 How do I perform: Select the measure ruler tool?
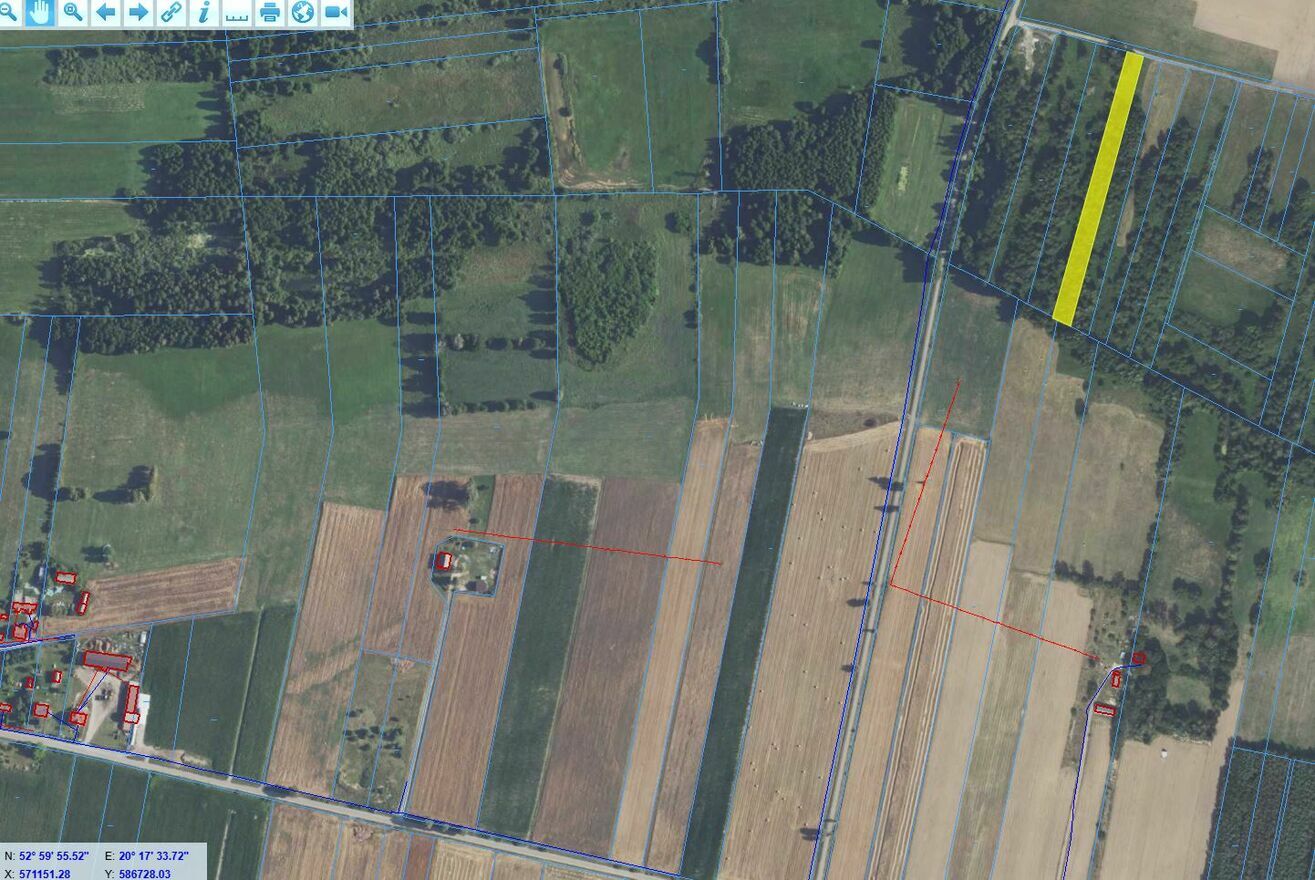coord(237,12)
